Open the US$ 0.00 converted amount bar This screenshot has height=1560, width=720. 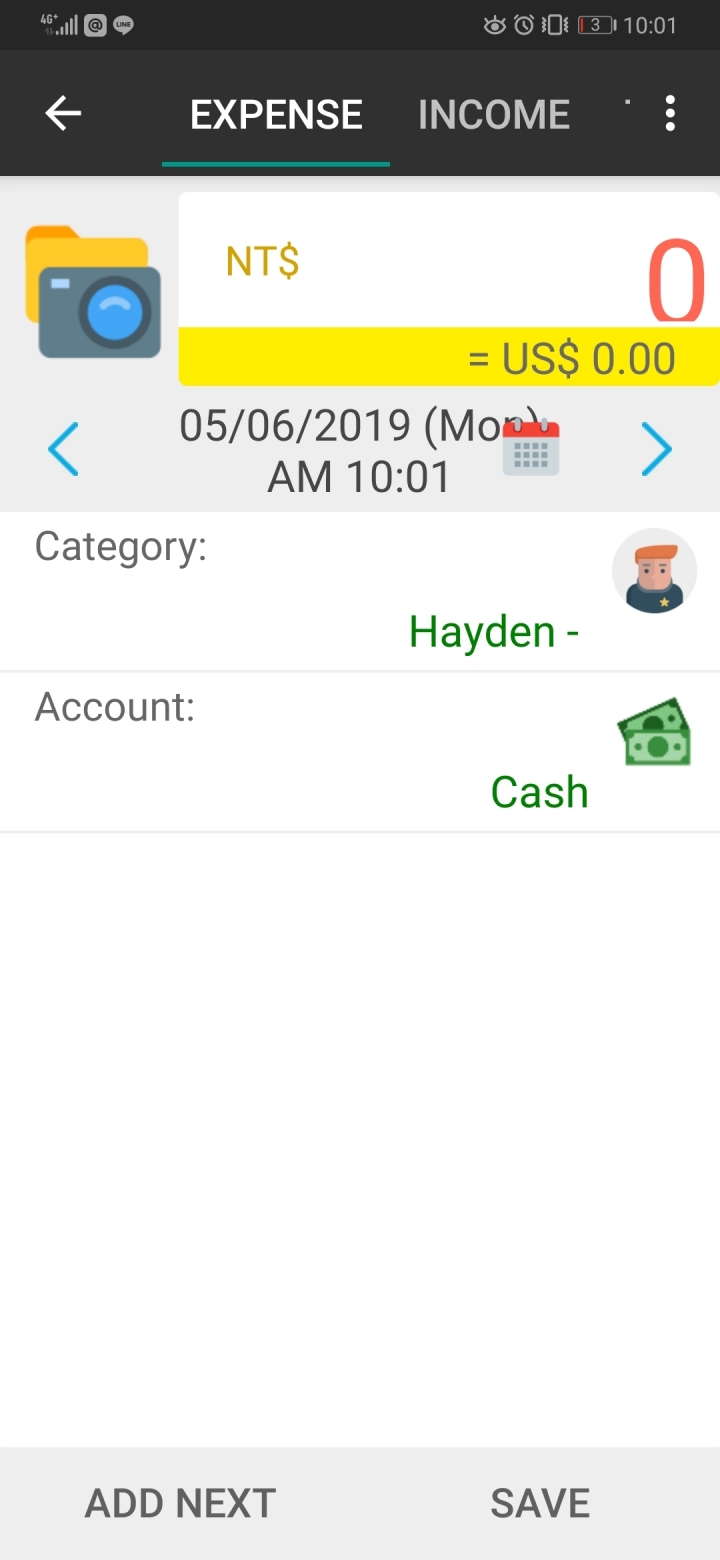450,358
